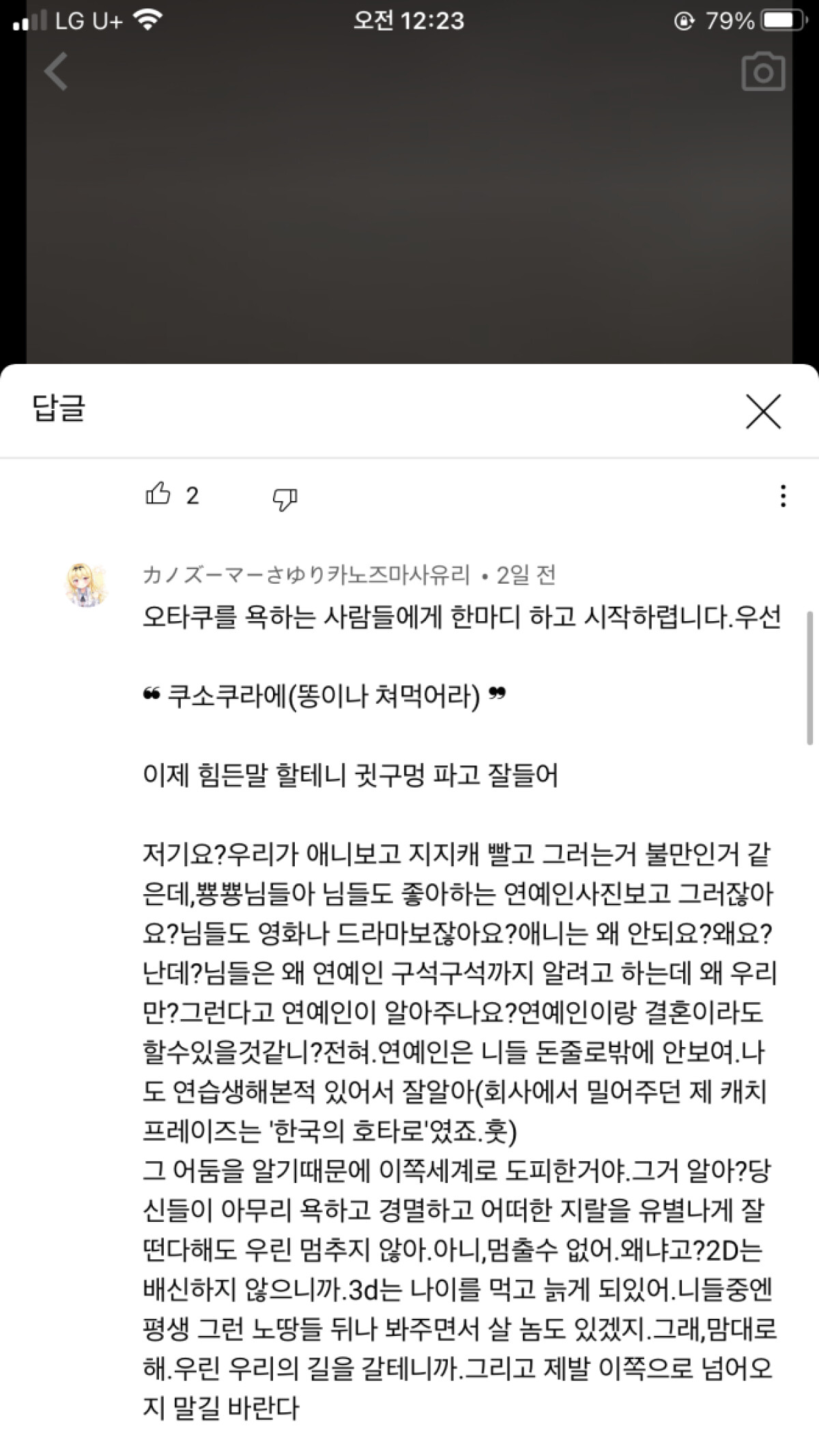Open the commenter's avatar profile
Screen dimensions: 819x1456
[87, 586]
